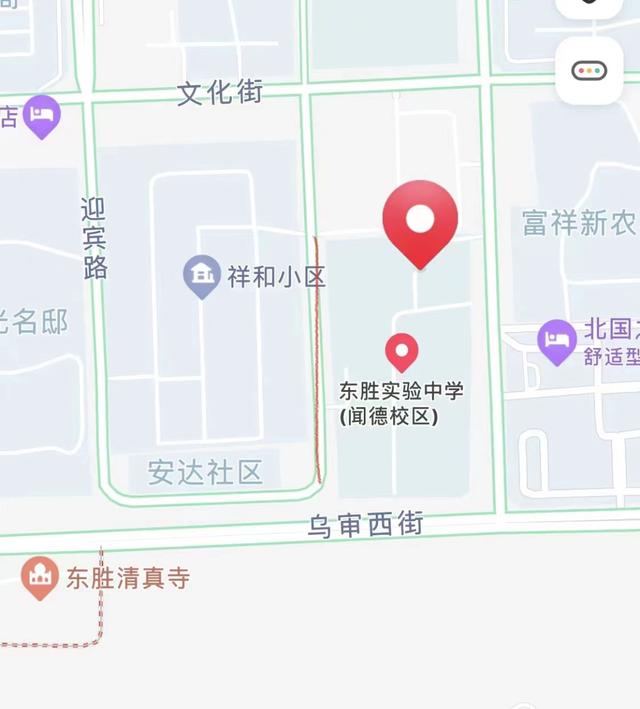Tap the large red location pin
This screenshot has width=640, height=709.
[420, 220]
